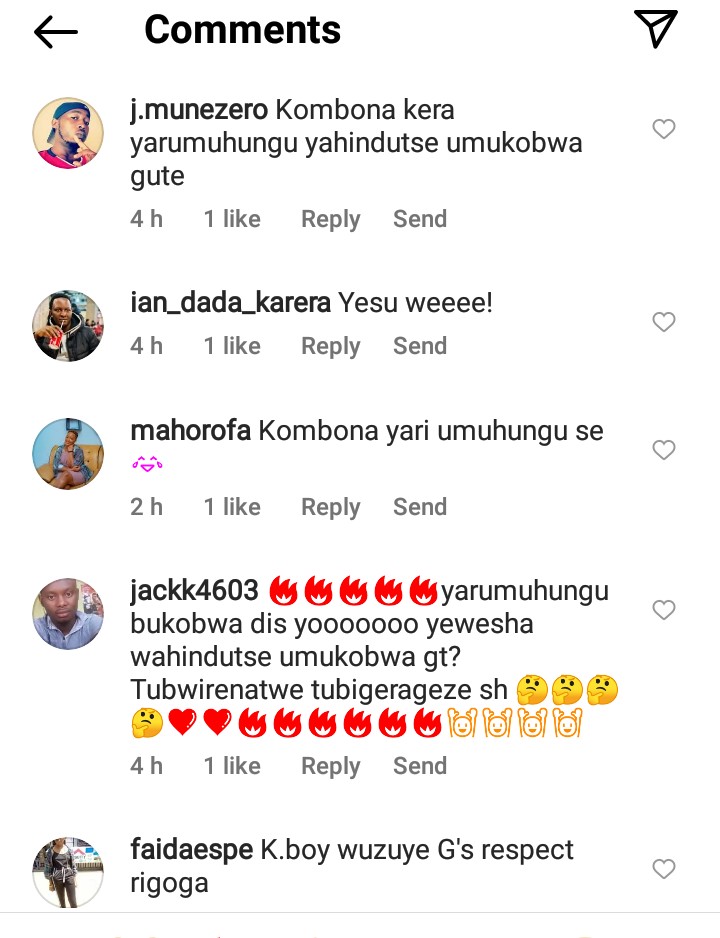The height and width of the screenshot is (938, 720).
Task: Reply to j.munezero's comment
Action: (330, 219)
